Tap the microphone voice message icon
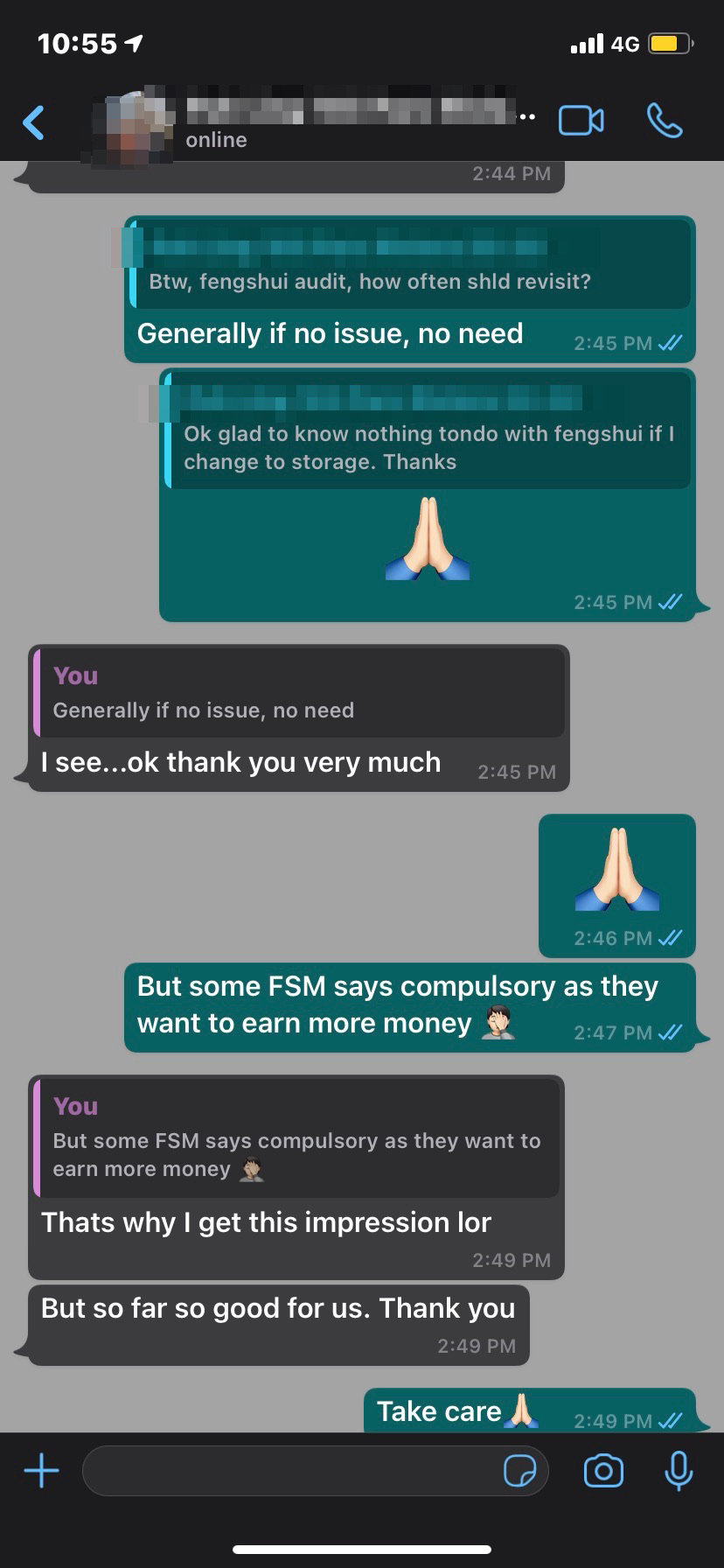 coord(679,1471)
